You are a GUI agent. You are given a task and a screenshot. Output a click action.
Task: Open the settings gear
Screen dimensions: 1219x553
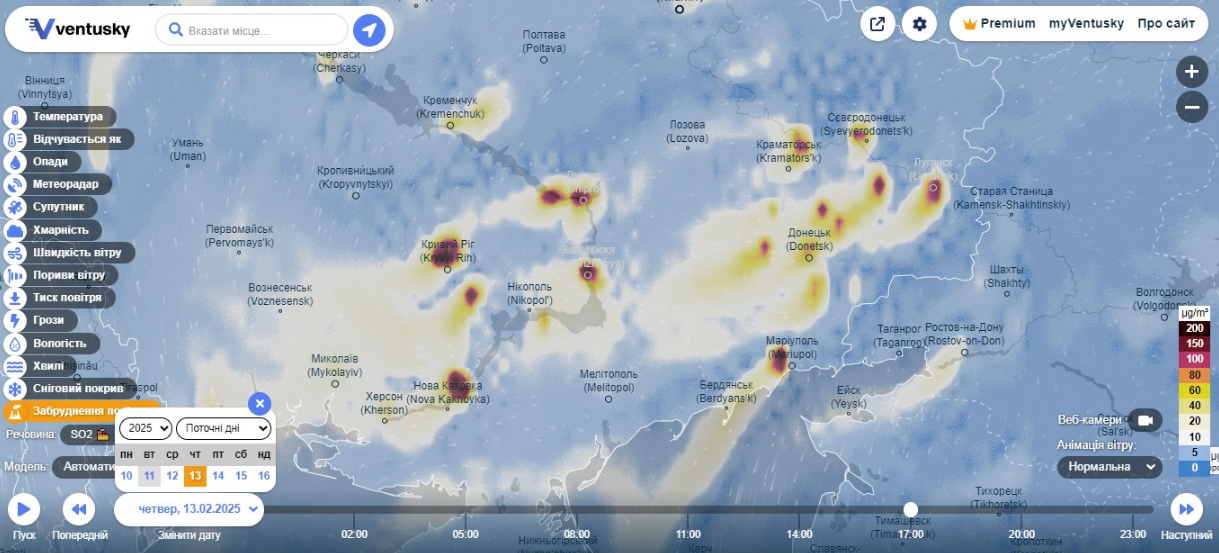(x=919, y=24)
